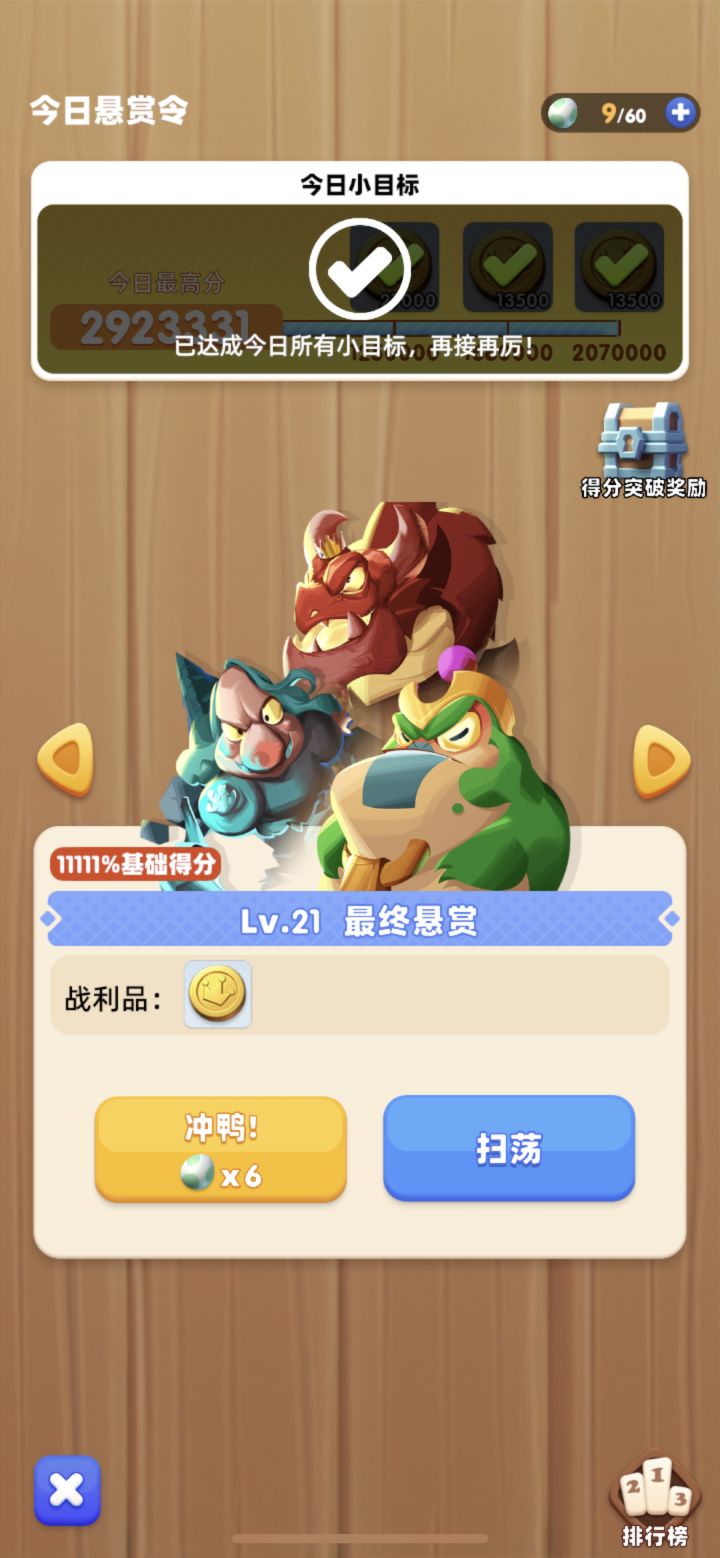Screen dimensions: 720x1558
Task: Click the 战利品 gold coin reward icon
Action: pos(217,995)
